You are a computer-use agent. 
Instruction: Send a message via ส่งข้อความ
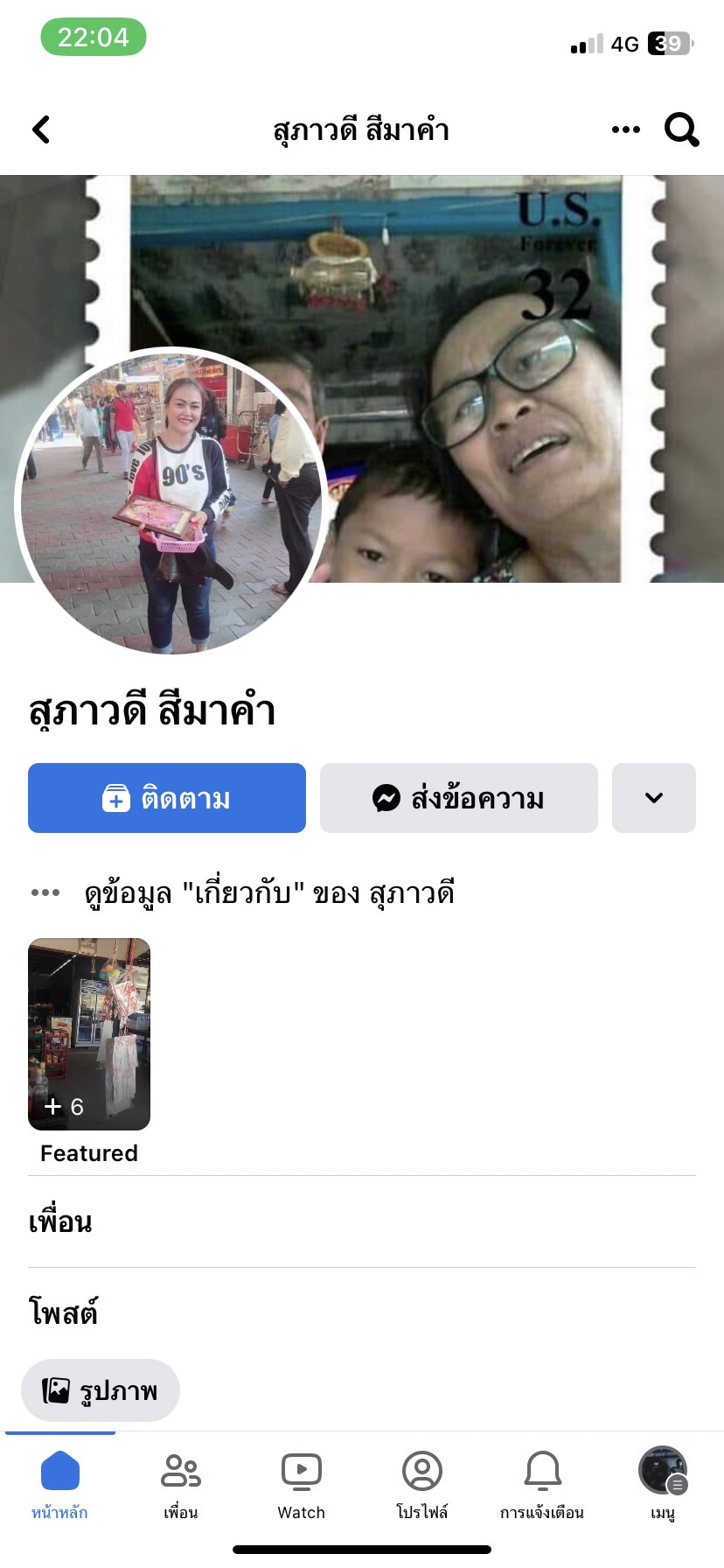point(459,798)
